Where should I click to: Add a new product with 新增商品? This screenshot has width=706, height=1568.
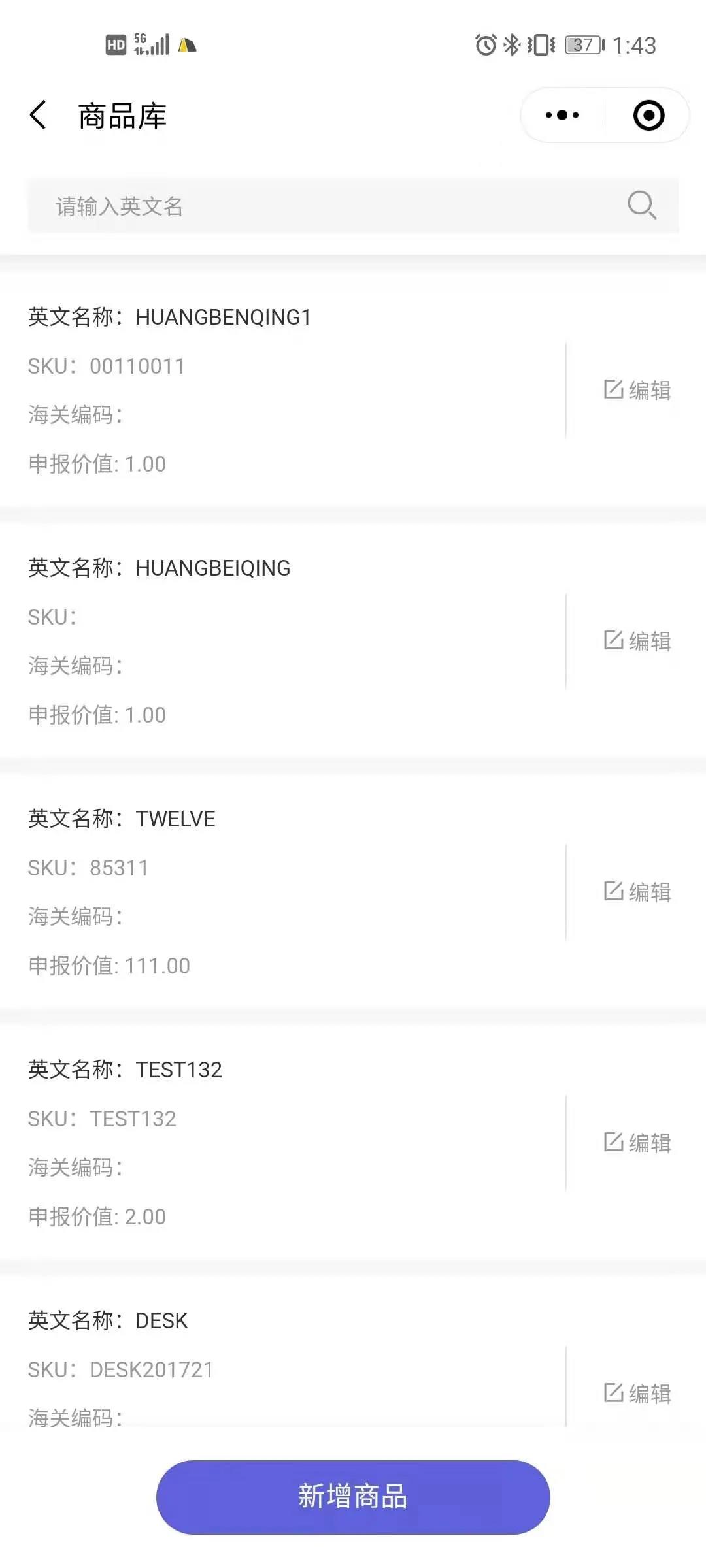pyautogui.click(x=353, y=1497)
